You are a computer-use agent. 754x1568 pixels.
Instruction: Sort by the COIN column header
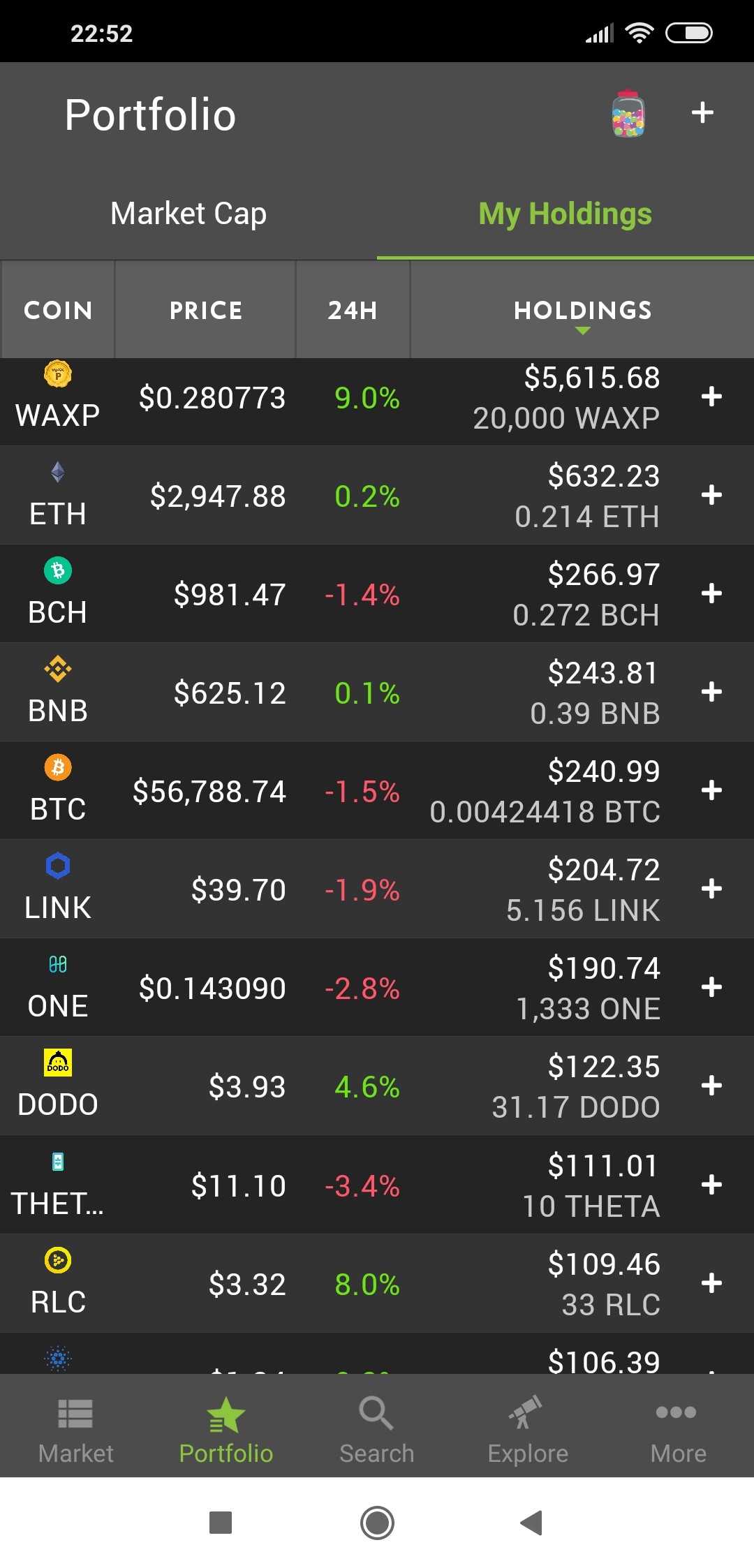[58, 310]
